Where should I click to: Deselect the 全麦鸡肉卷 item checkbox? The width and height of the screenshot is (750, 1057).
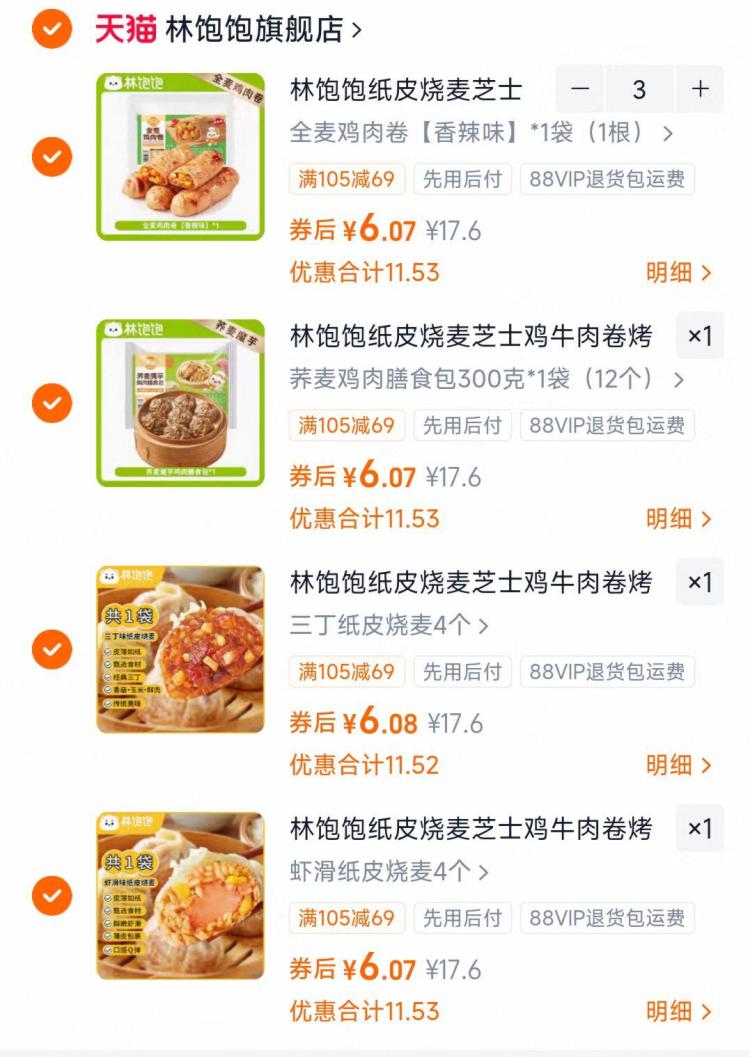click(x=51, y=157)
